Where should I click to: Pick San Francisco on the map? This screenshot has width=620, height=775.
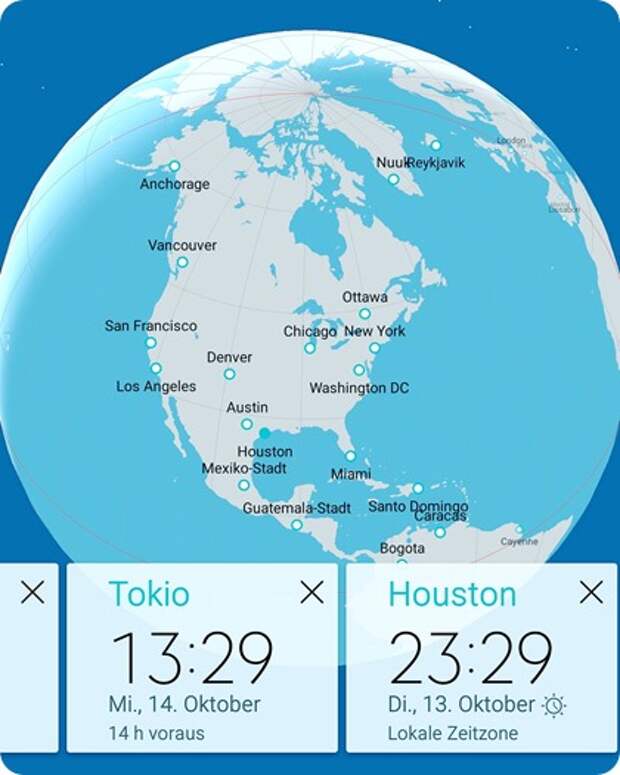coord(151,342)
